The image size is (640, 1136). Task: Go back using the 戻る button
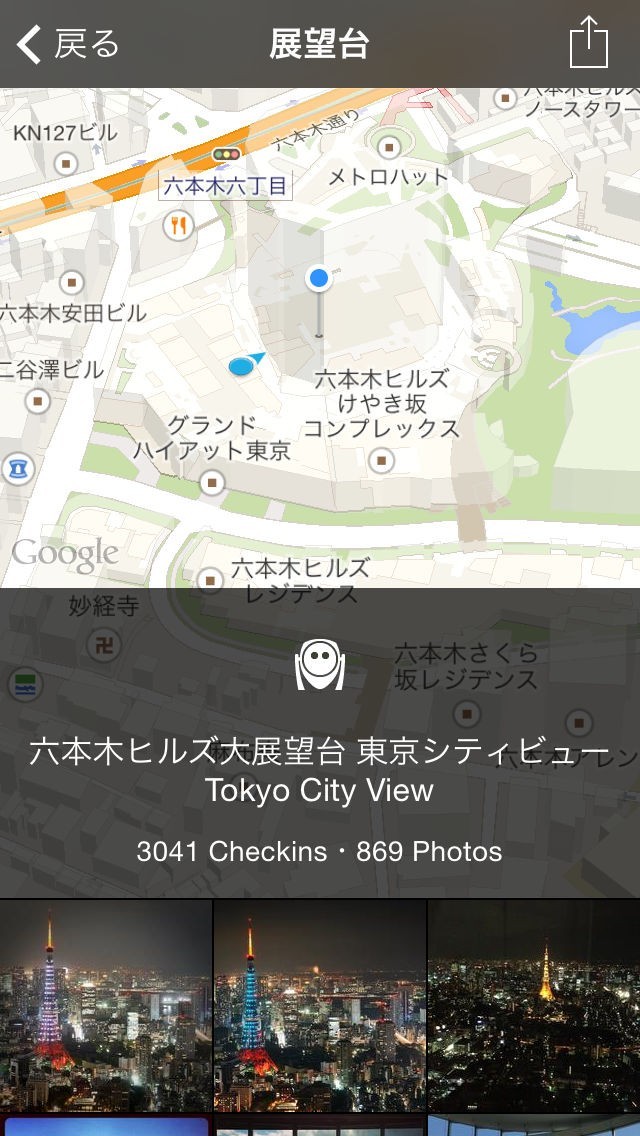pos(68,44)
